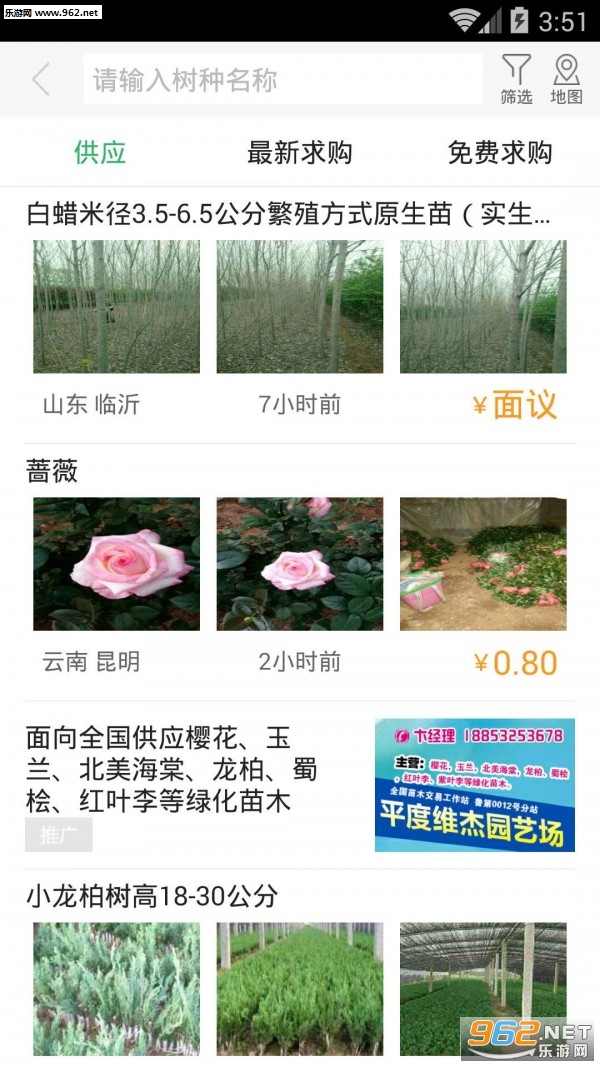Switch to the 最新求购 tab

299,153
